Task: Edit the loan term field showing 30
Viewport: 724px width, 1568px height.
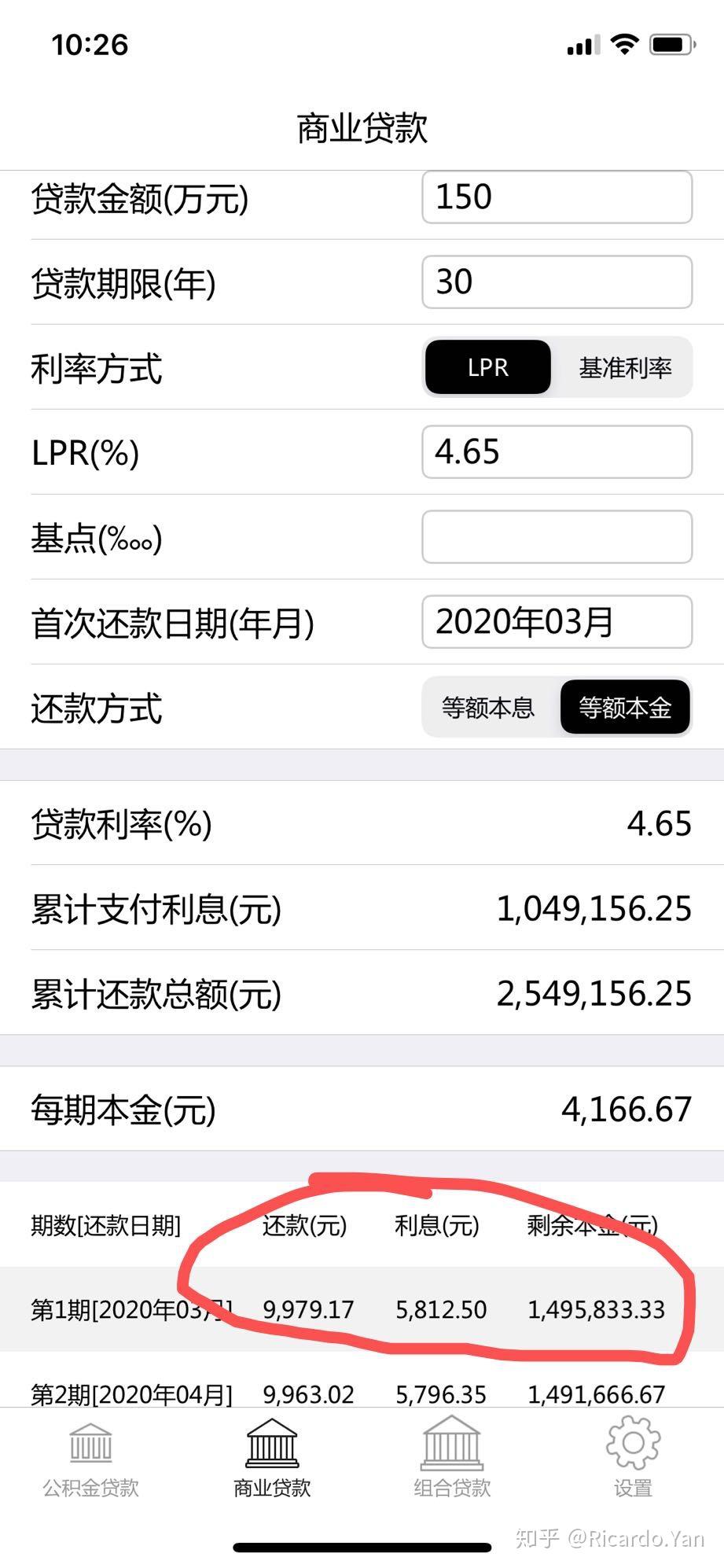Action: point(557,282)
